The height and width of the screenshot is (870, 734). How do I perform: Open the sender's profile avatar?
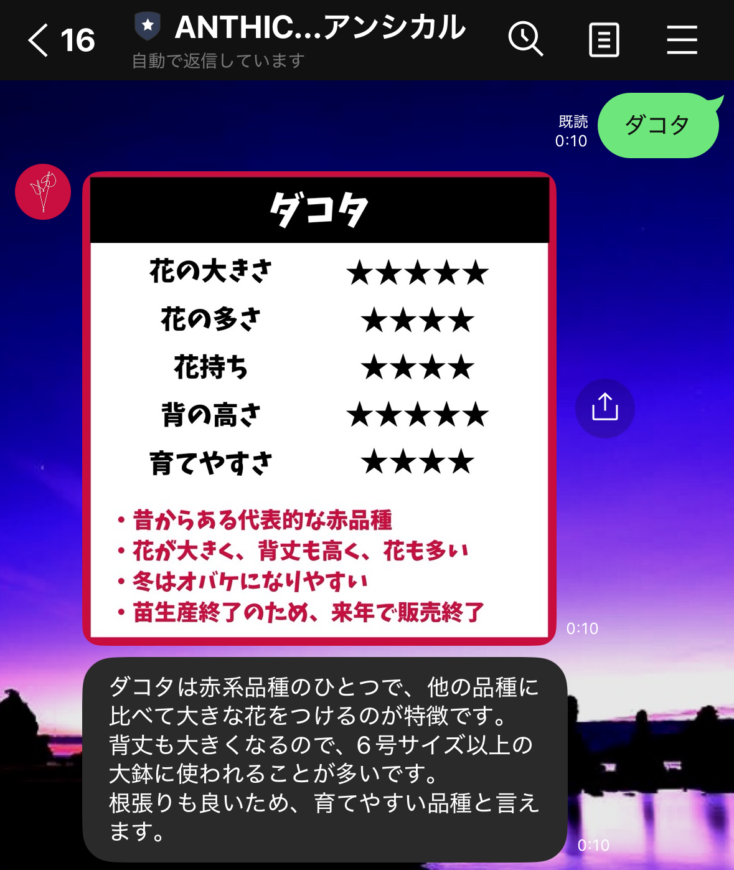tap(43, 192)
